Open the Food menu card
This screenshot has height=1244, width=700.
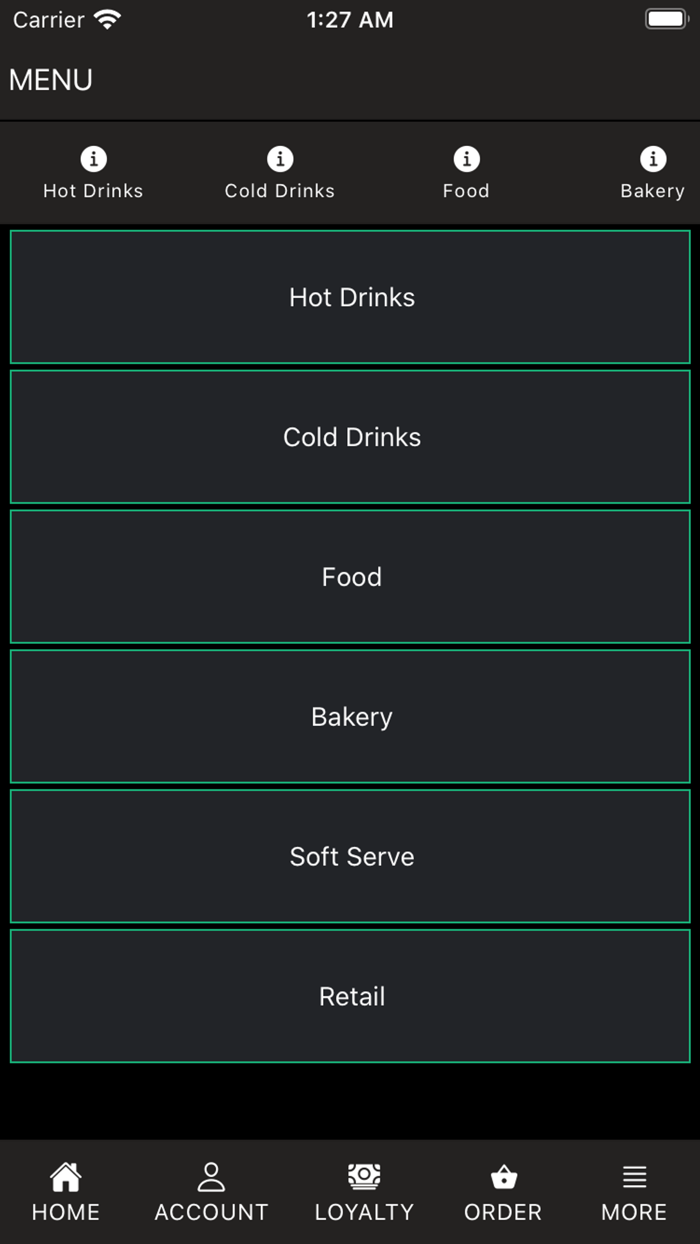[350, 577]
